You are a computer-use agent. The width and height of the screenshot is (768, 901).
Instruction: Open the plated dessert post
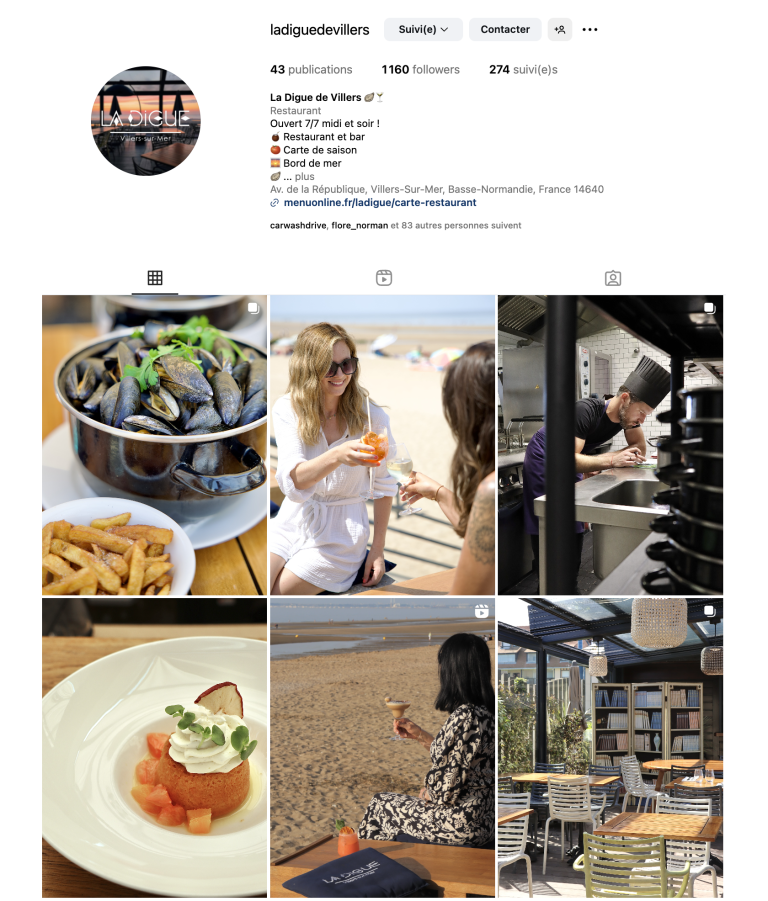click(155, 747)
